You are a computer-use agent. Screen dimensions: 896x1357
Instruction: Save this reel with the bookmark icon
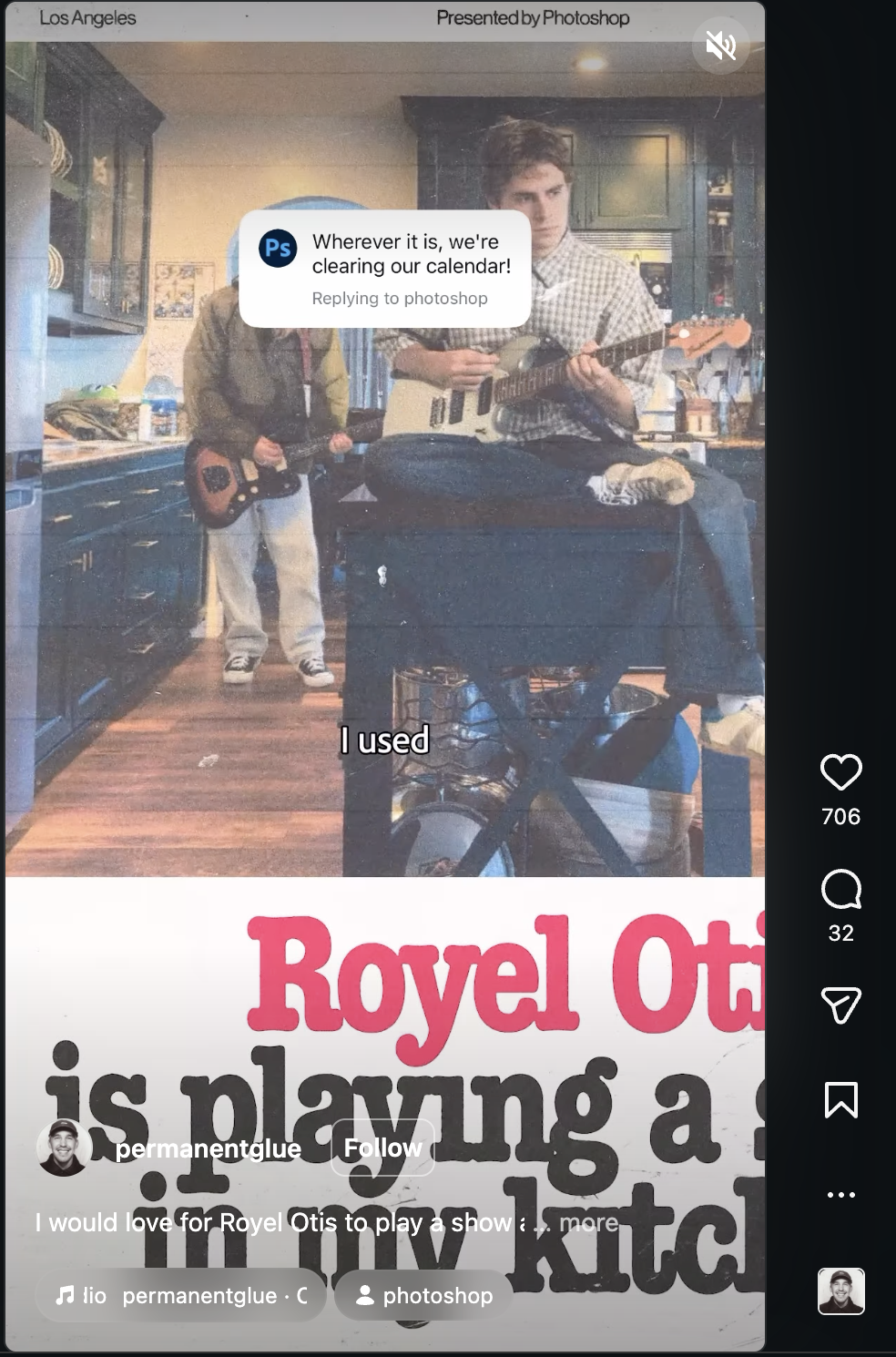point(840,1100)
